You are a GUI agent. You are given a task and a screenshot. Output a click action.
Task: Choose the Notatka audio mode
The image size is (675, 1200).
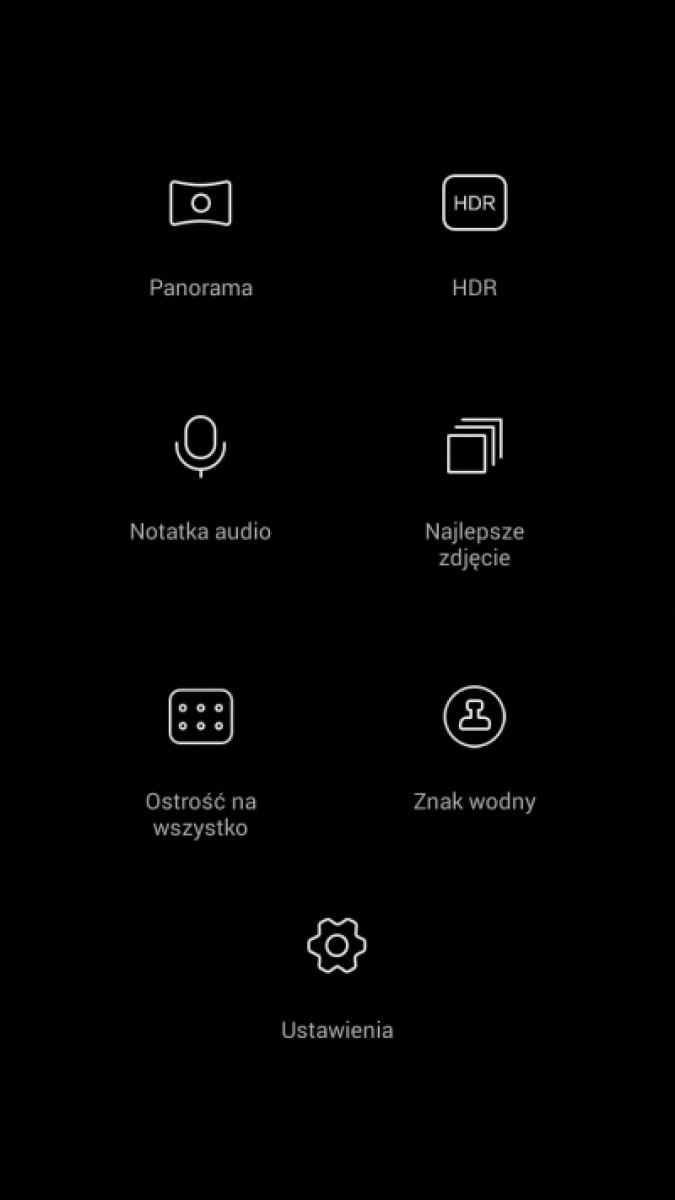click(x=200, y=446)
